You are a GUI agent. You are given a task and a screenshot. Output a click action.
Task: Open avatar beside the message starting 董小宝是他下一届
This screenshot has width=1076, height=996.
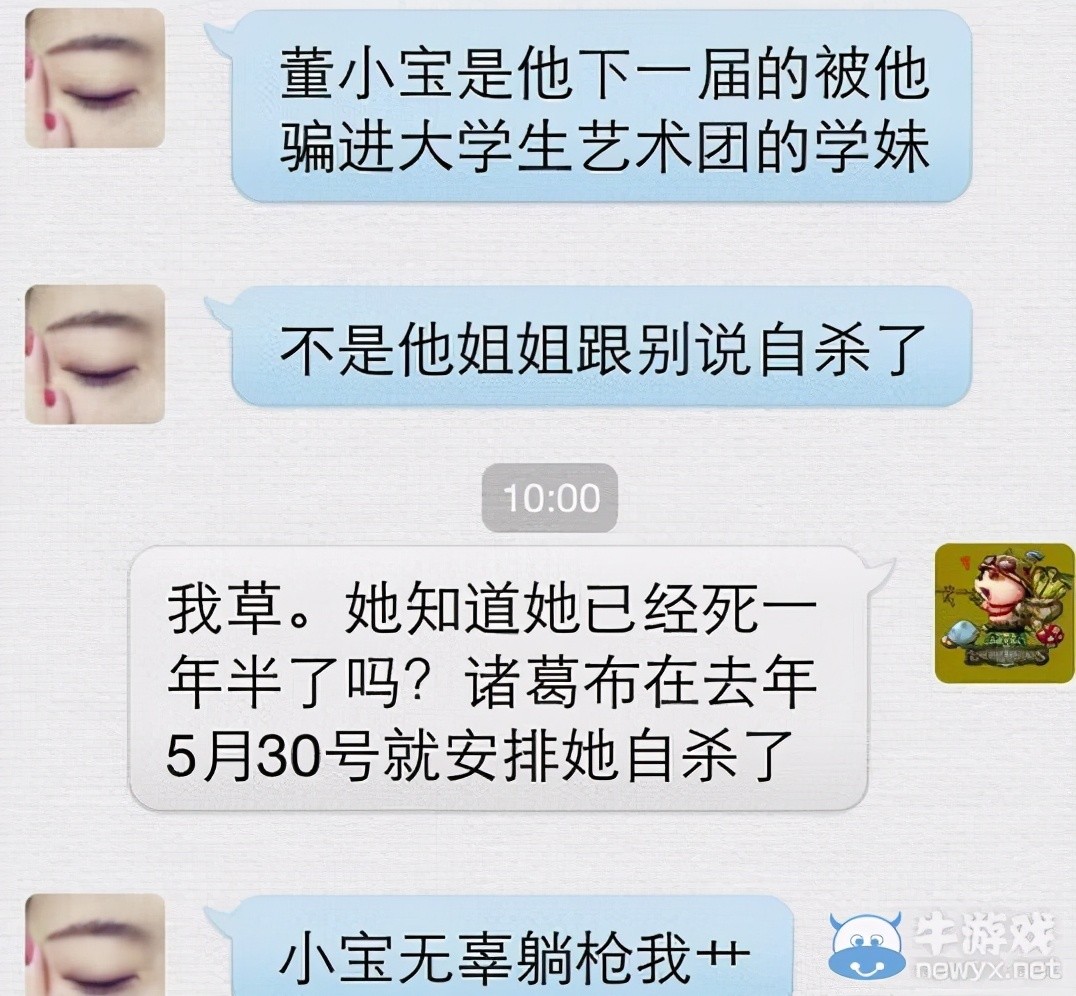(94, 78)
